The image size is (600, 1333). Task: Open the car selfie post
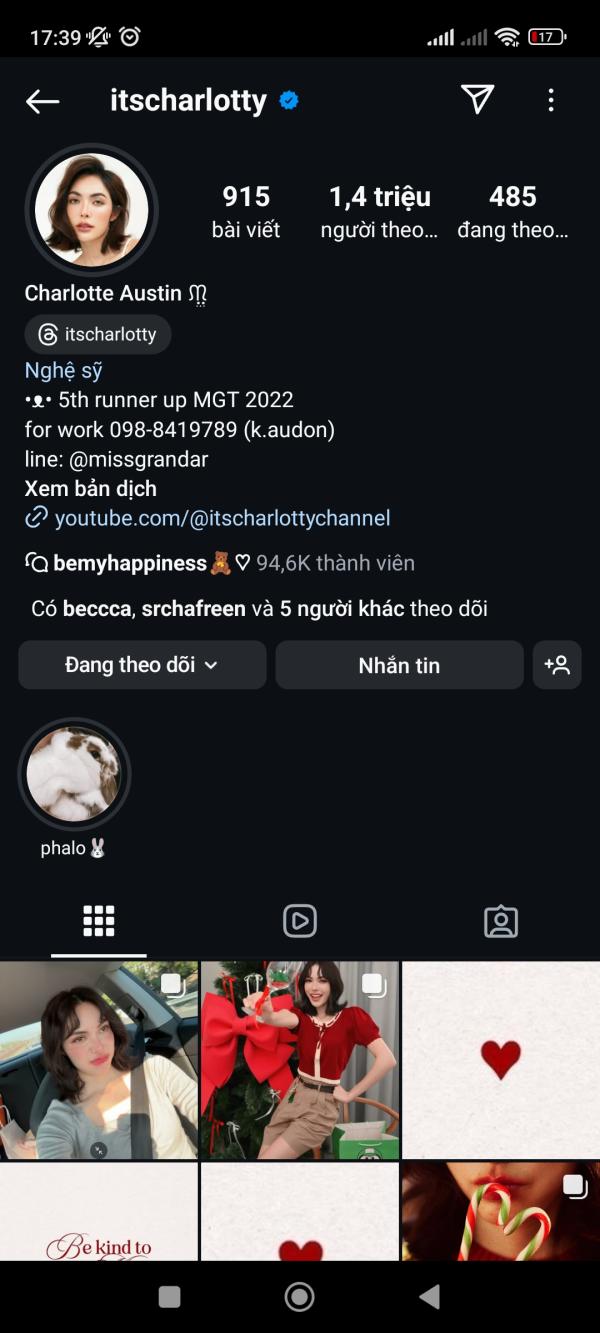click(x=98, y=1060)
